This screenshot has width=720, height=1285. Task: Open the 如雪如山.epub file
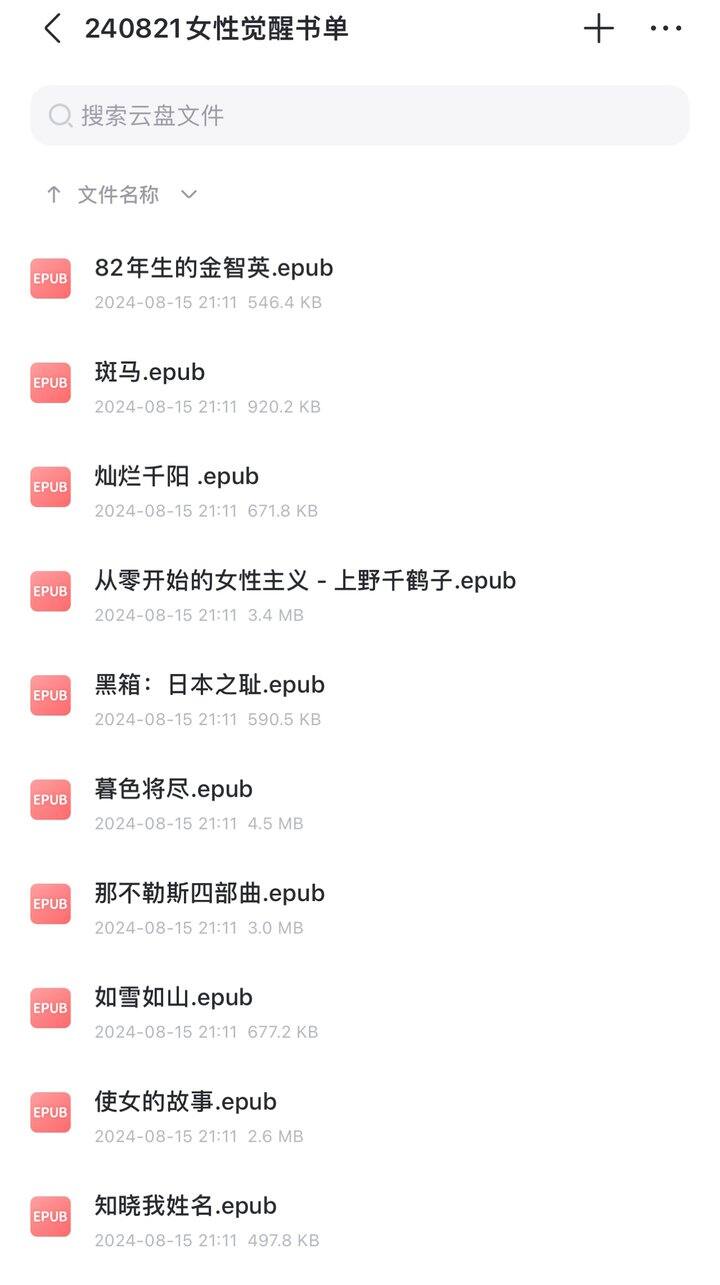pos(360,1011)
